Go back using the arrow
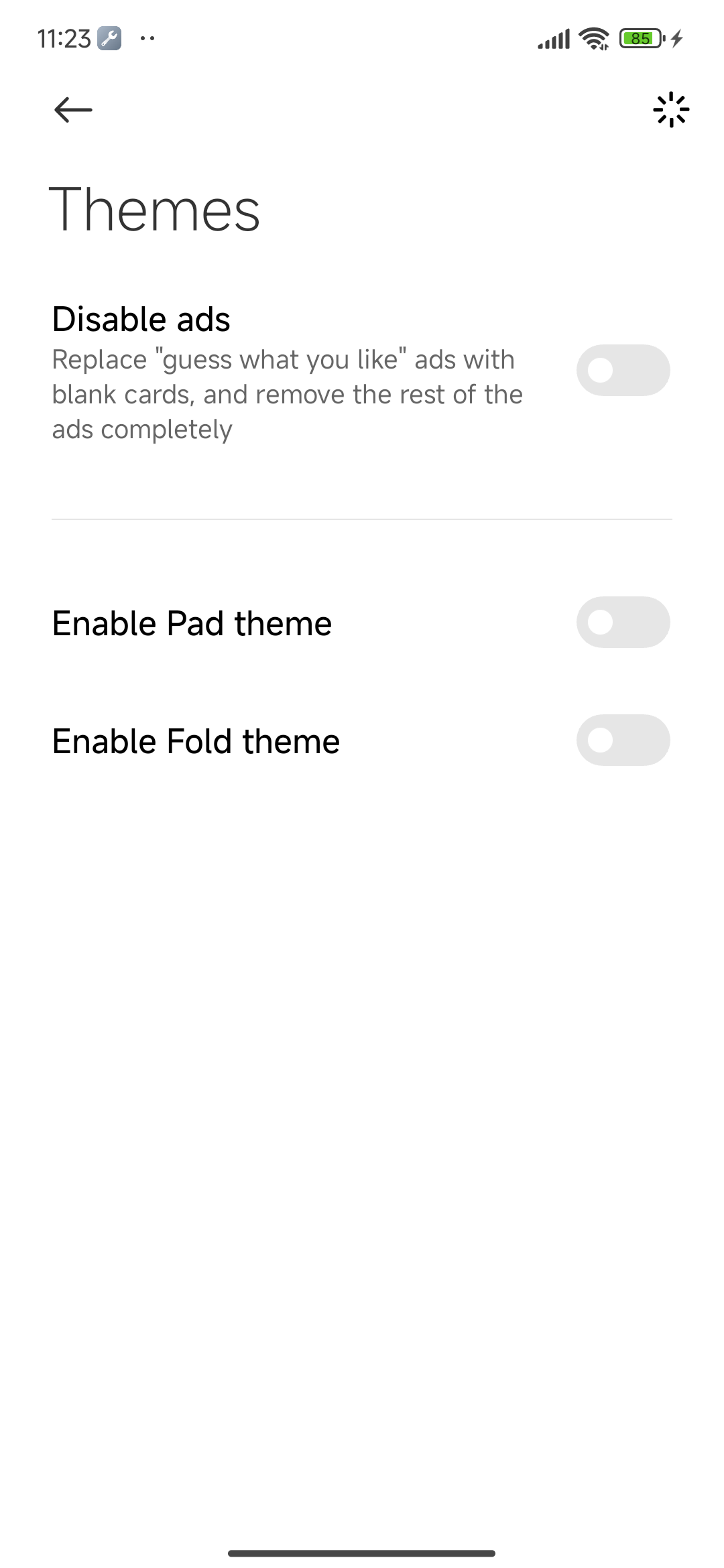 (73, 110)
